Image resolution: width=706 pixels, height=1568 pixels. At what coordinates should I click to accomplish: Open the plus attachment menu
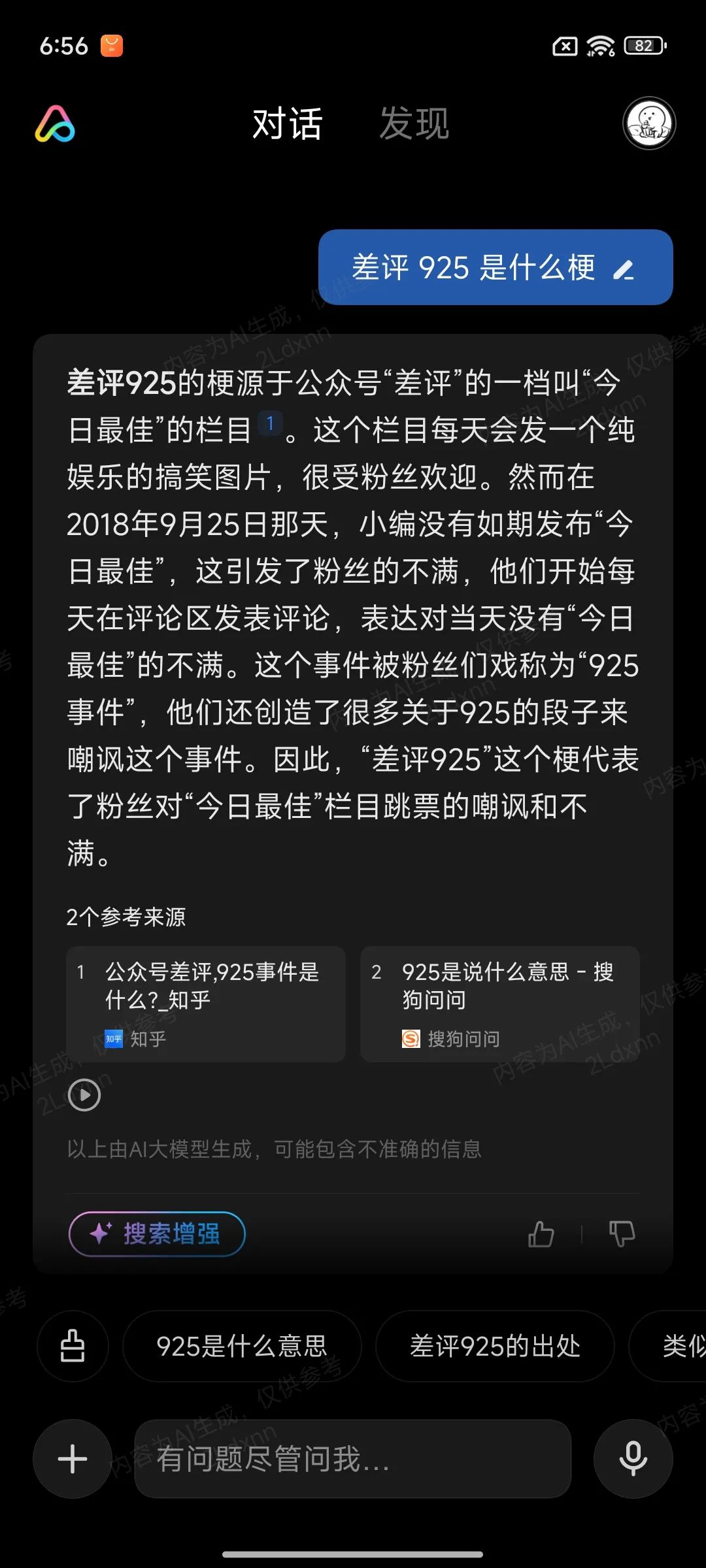pyautogui.click(x=73, y=1459)
